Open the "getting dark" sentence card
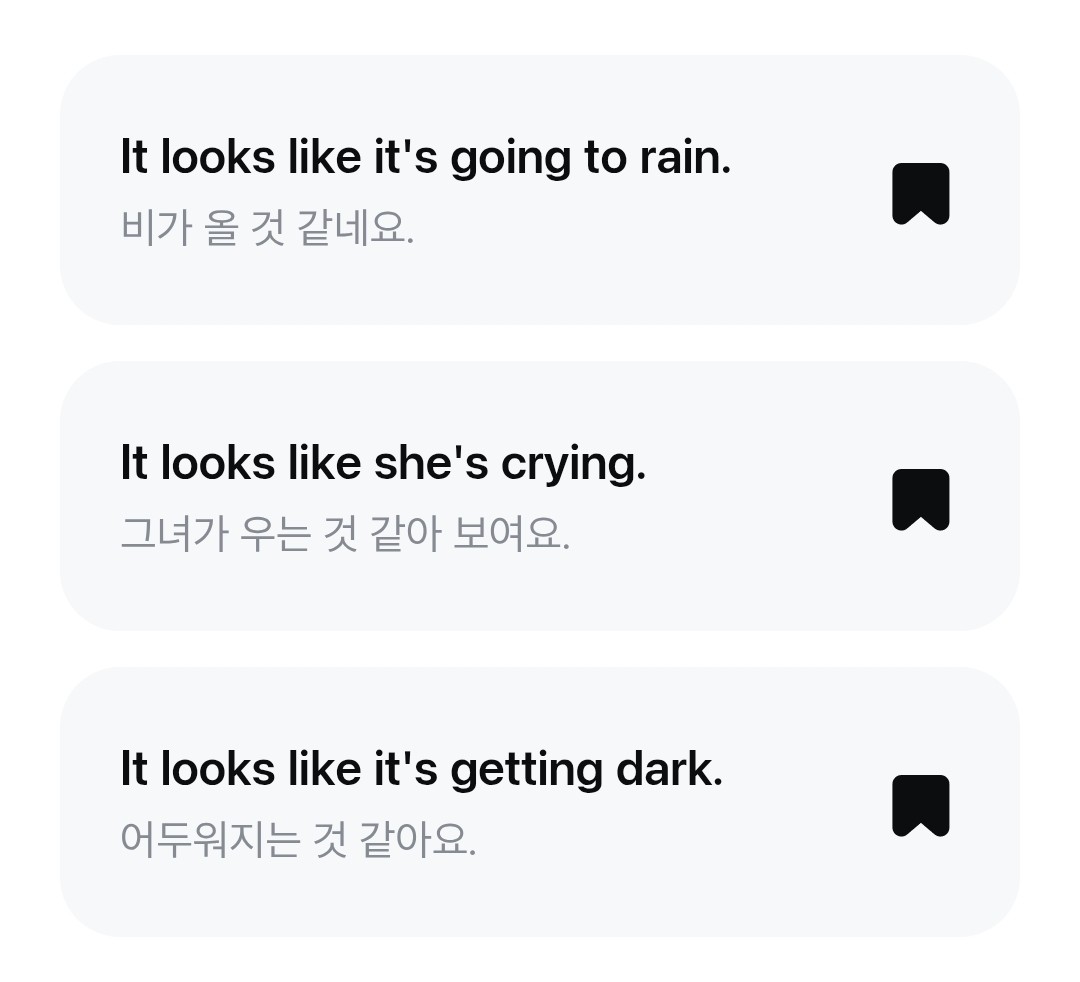1080x982 pixels. point(450,802)
